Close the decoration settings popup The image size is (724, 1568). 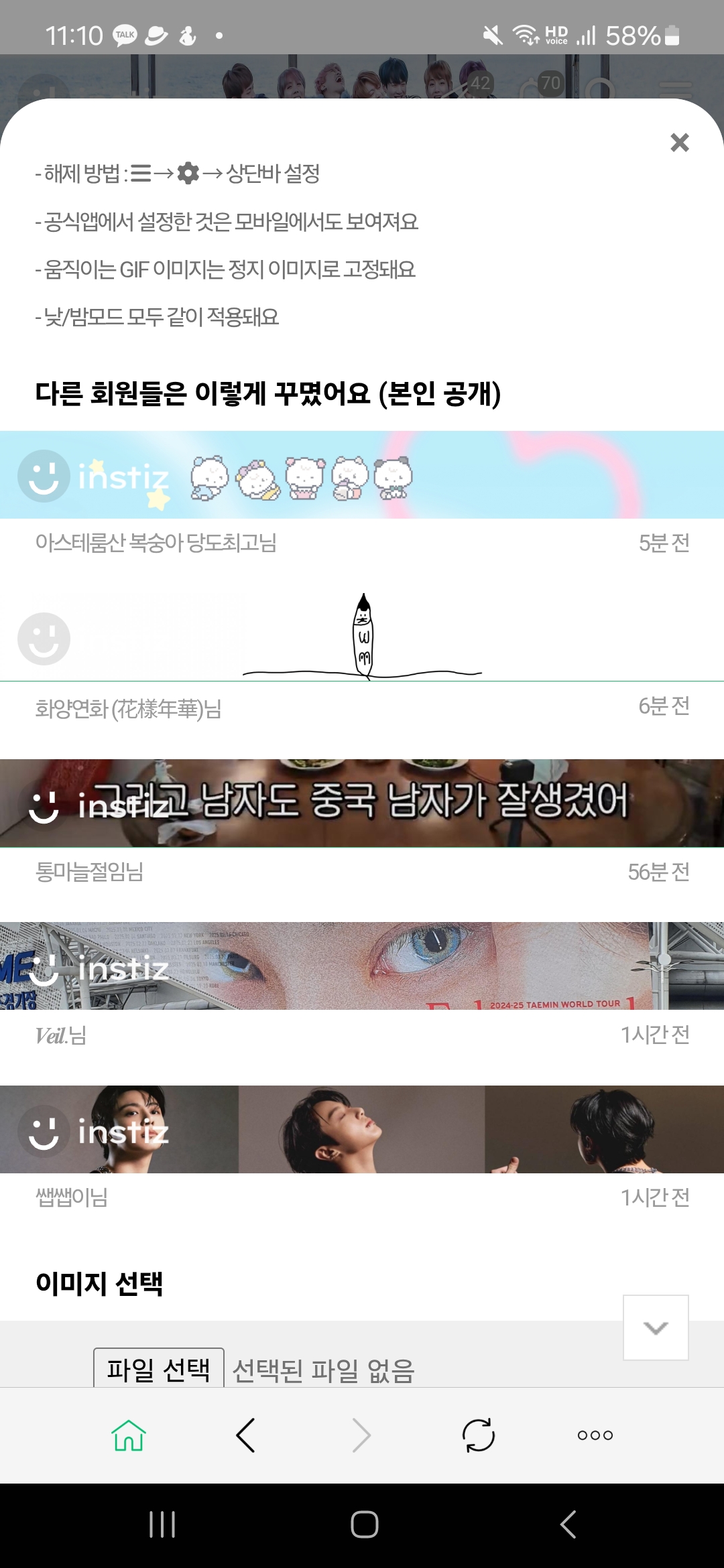coord(680,142)
